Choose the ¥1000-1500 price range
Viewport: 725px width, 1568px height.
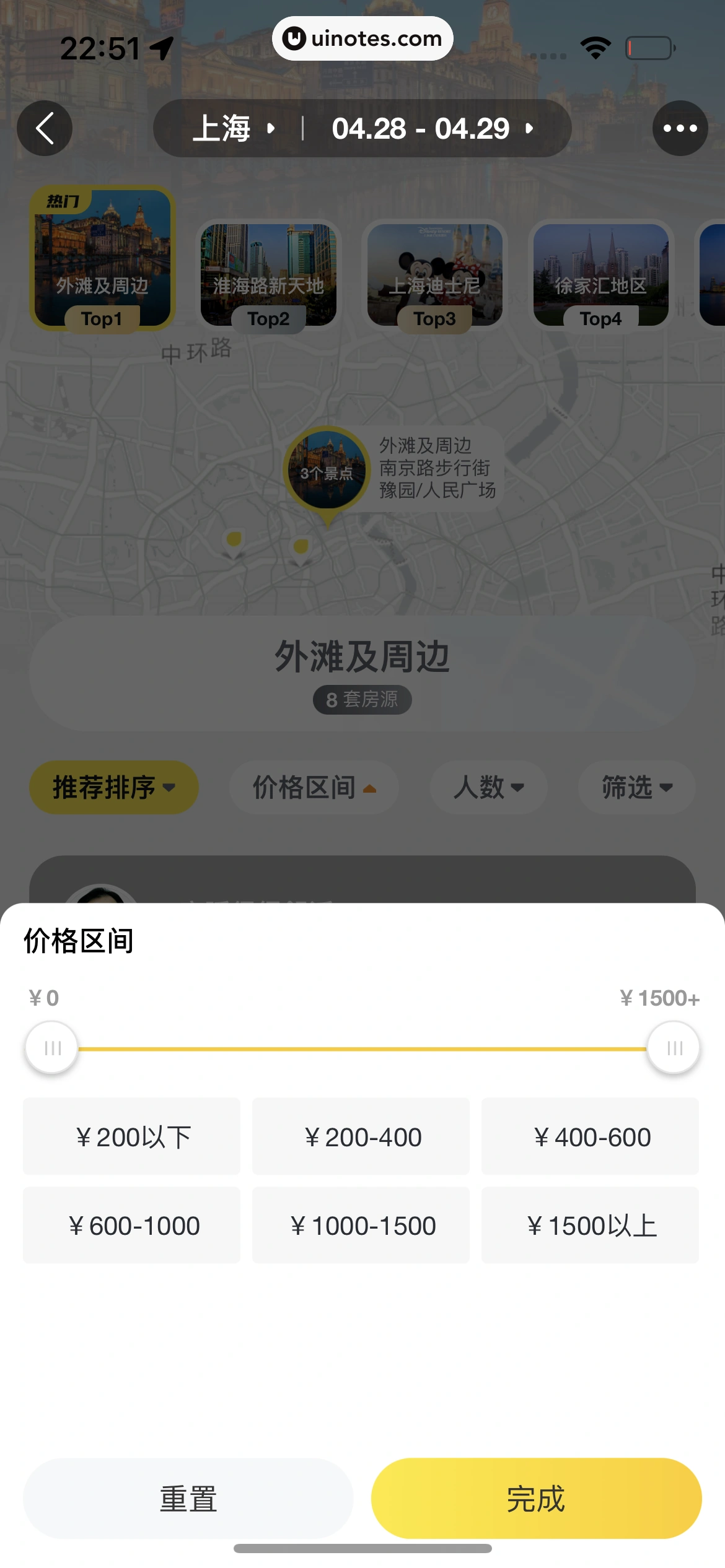tap(361, 1225)
